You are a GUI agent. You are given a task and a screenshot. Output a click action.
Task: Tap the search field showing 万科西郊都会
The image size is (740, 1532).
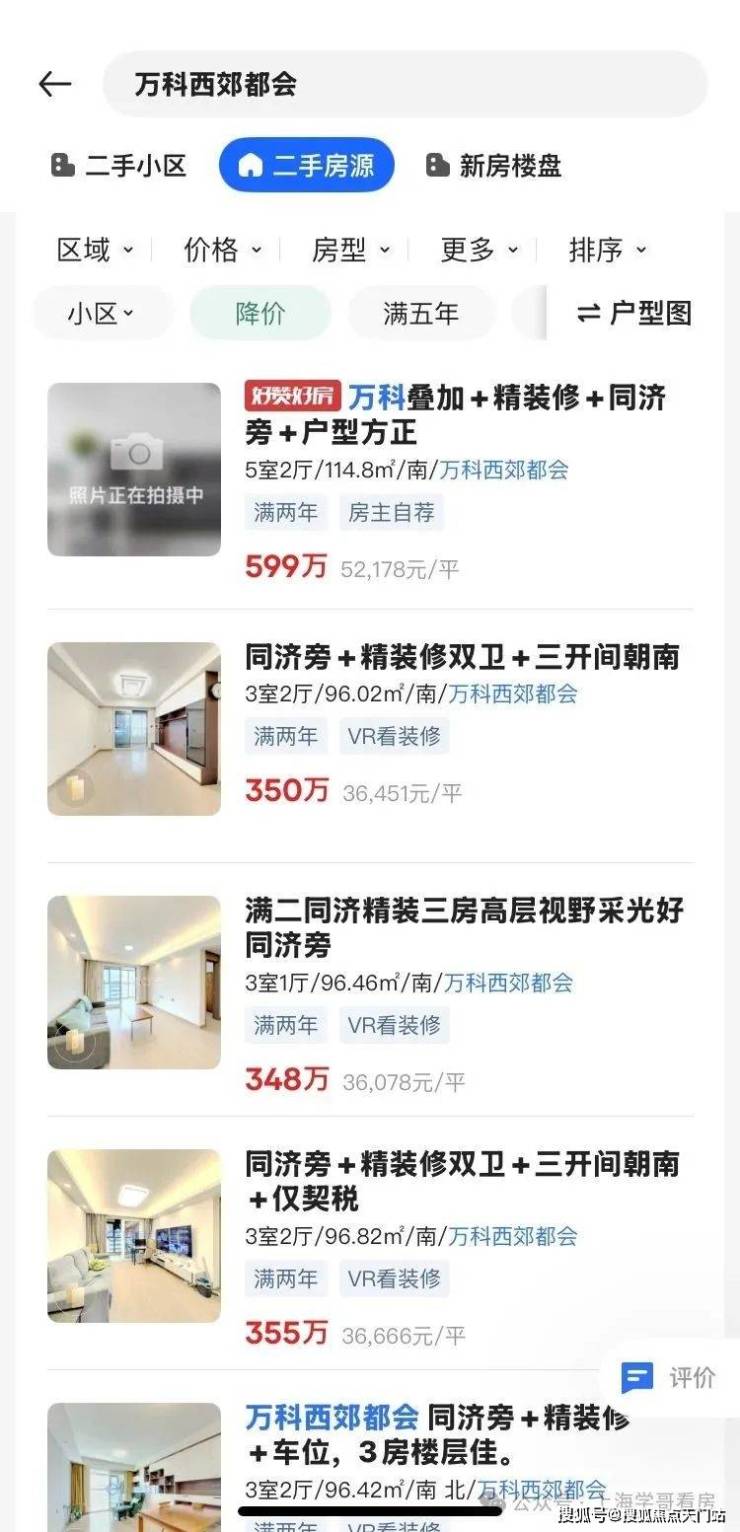coord(404,84)
